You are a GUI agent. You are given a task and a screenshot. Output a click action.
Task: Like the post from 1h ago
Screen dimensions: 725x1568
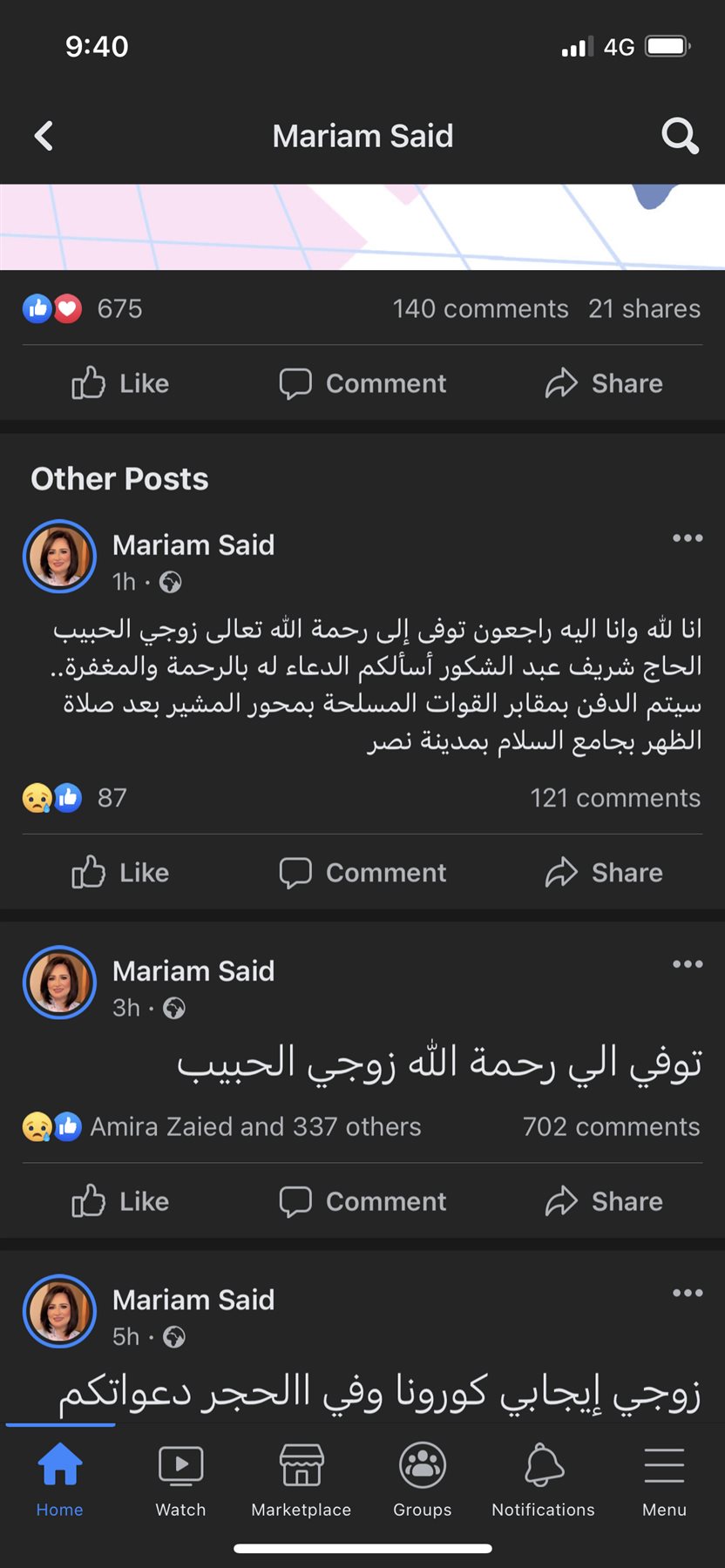pos(120,873)
